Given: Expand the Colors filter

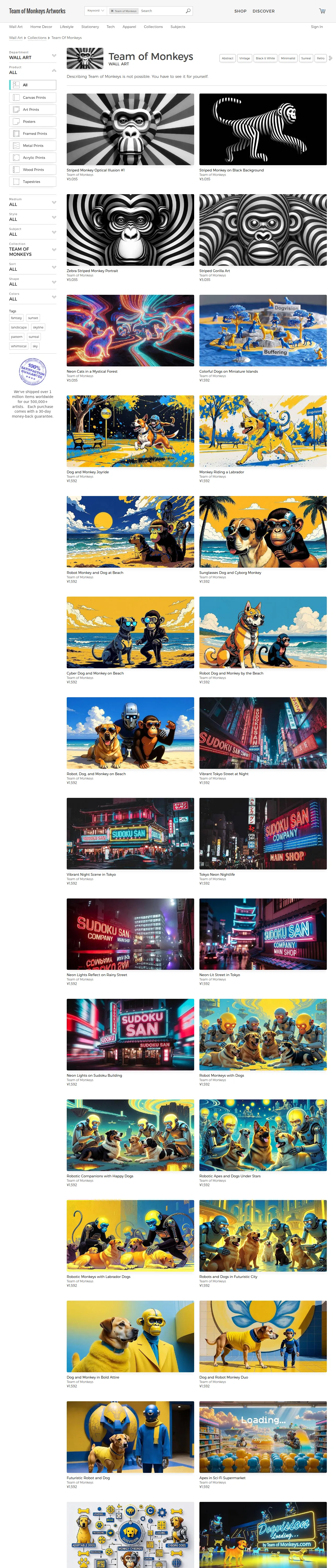Looking at the screenshot, I should [x=33, y=297].
